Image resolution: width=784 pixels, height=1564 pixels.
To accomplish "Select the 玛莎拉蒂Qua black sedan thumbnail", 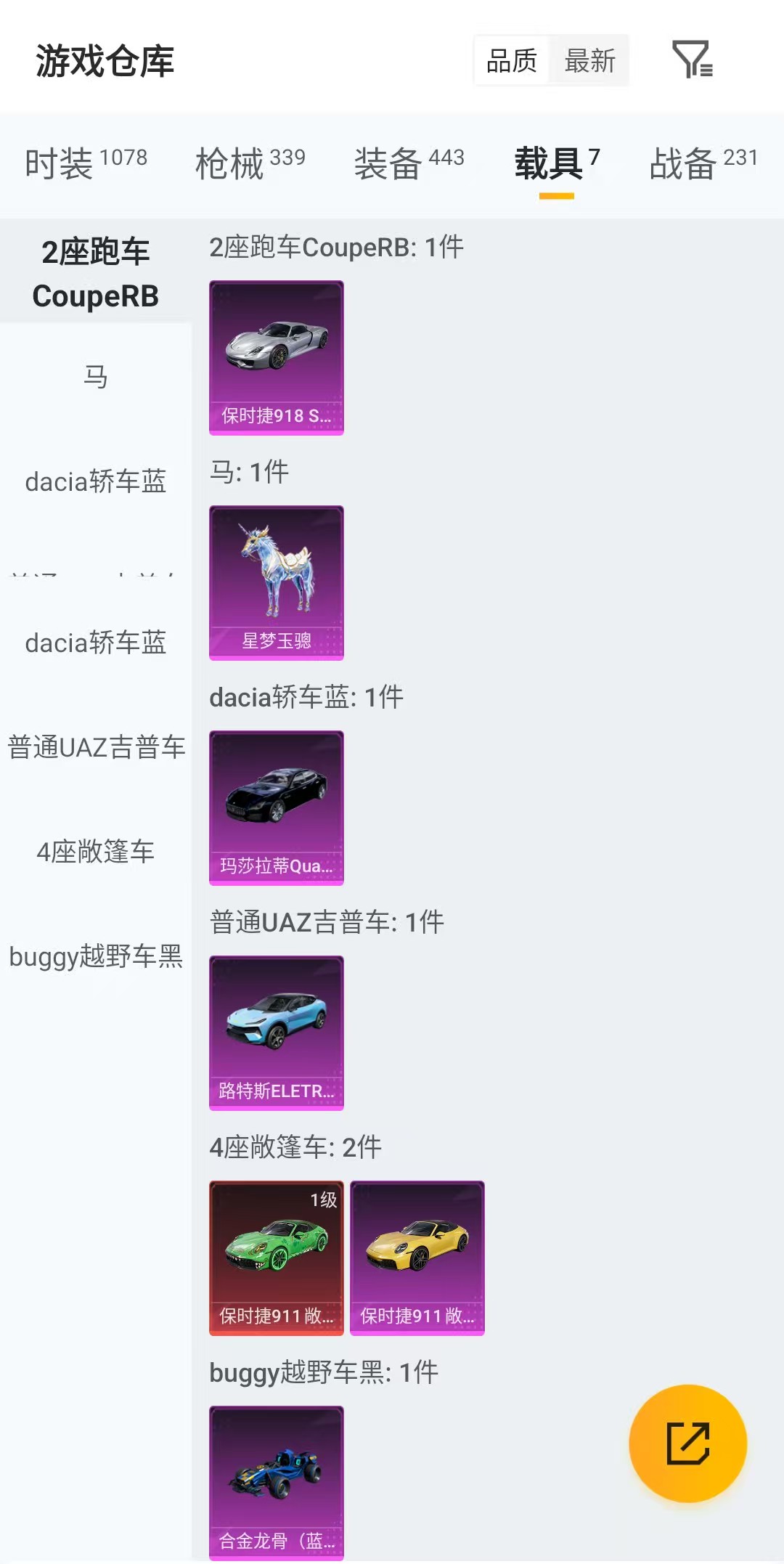I will [276, 806].
